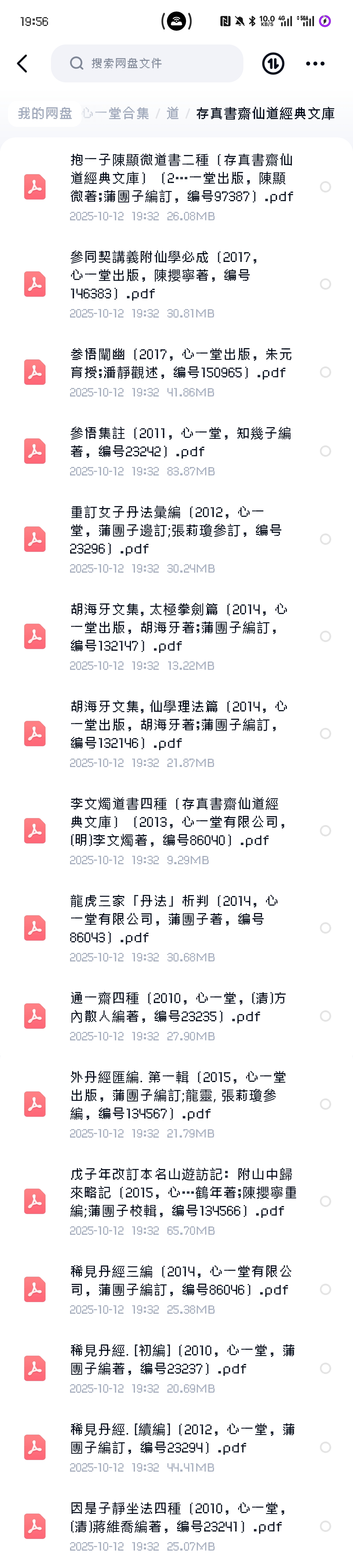Select the checkbox beside 戊子年改訂本名山遊訪記

click(326, 1201)
